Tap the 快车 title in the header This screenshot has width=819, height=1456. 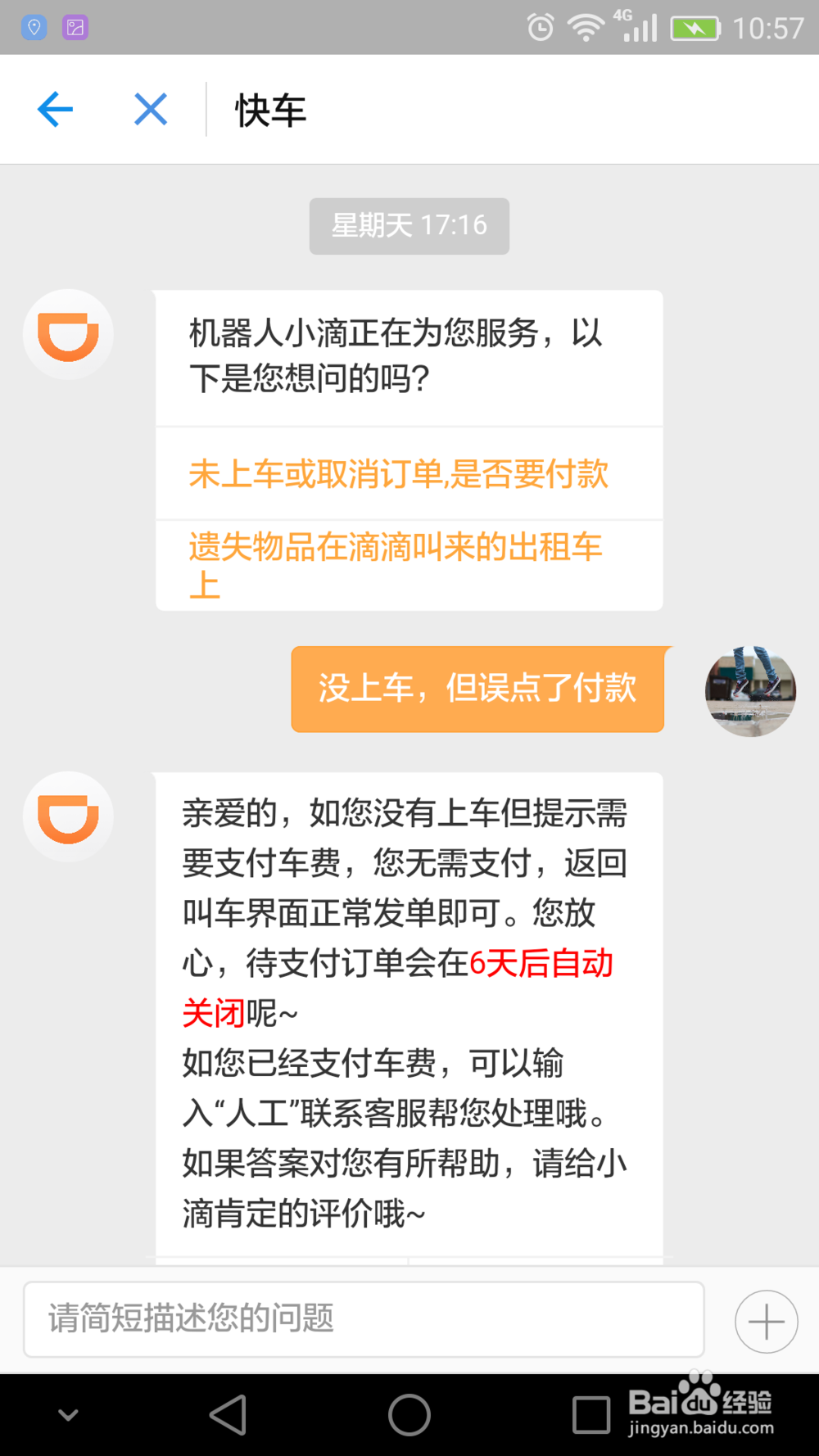pos(269,109)
